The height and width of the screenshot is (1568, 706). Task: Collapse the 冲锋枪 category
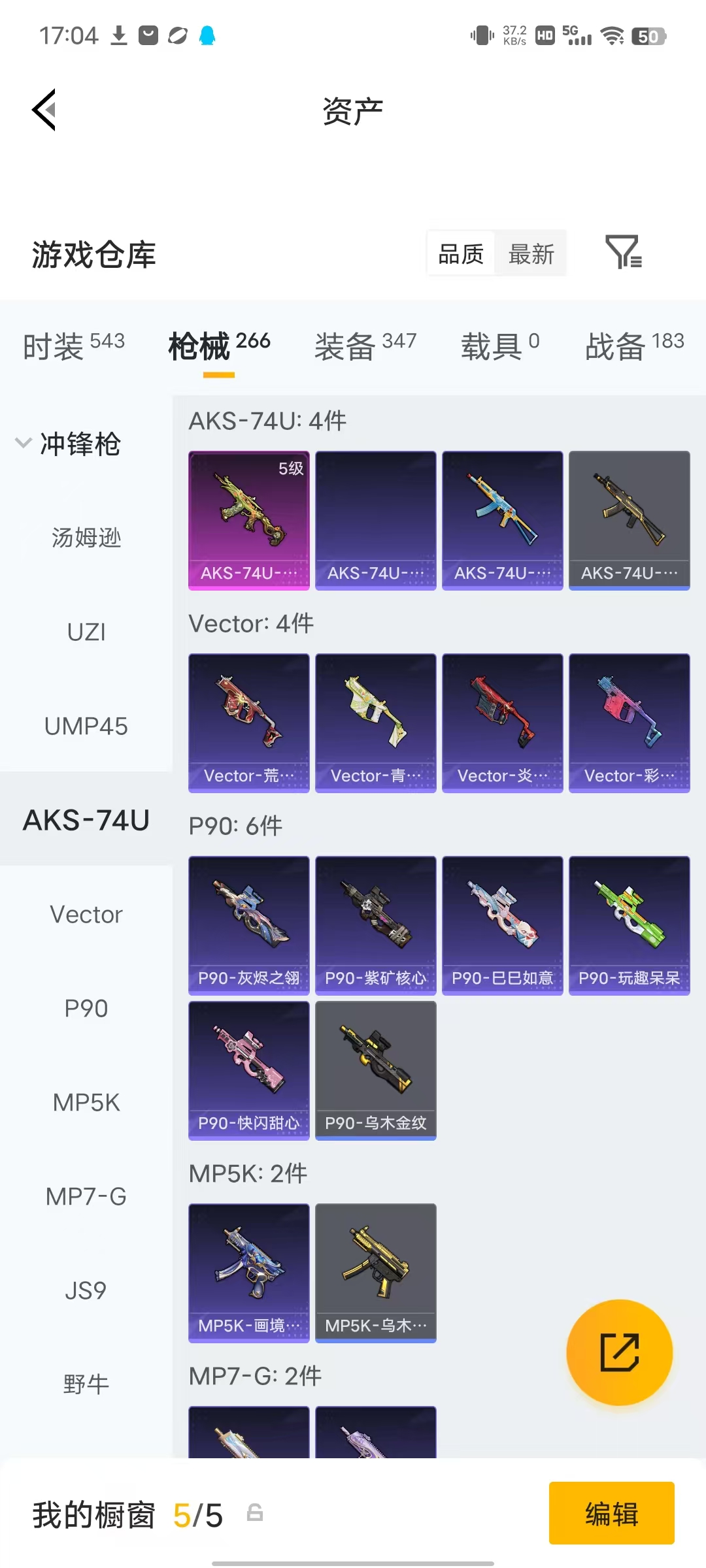[x=69, y=444]
